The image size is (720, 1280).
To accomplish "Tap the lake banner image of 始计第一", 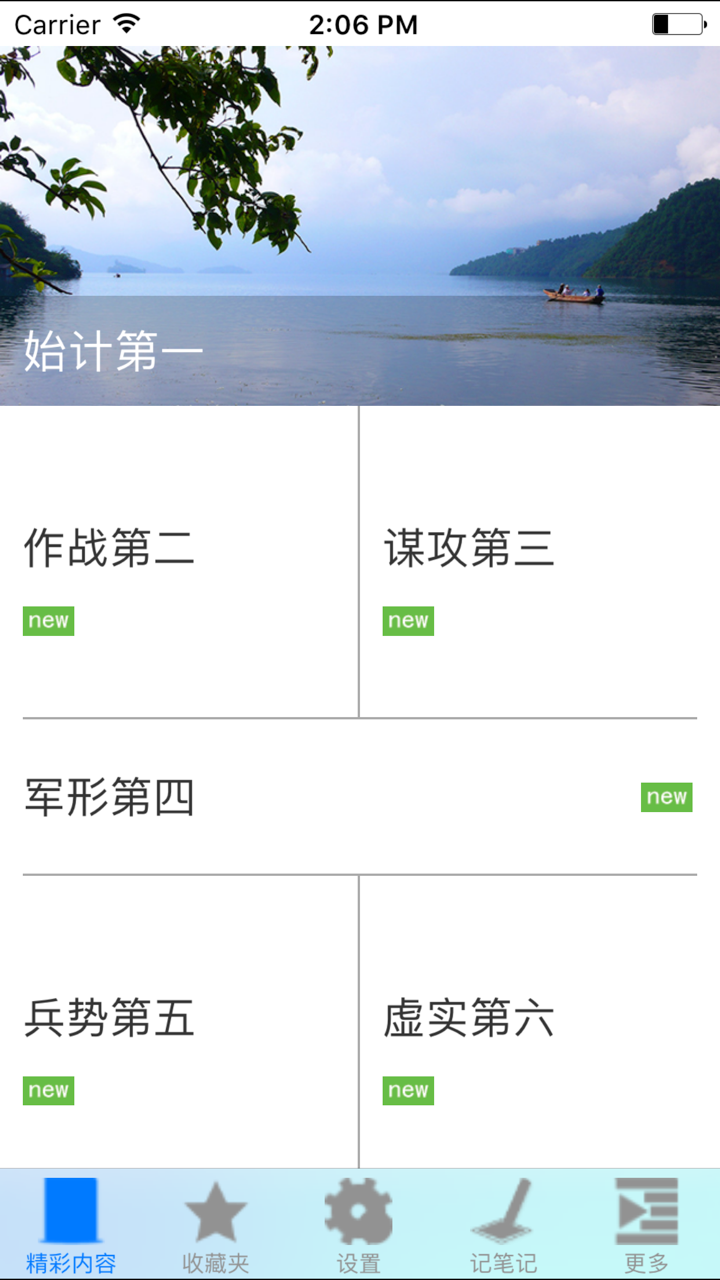I will tap(360, 200).
